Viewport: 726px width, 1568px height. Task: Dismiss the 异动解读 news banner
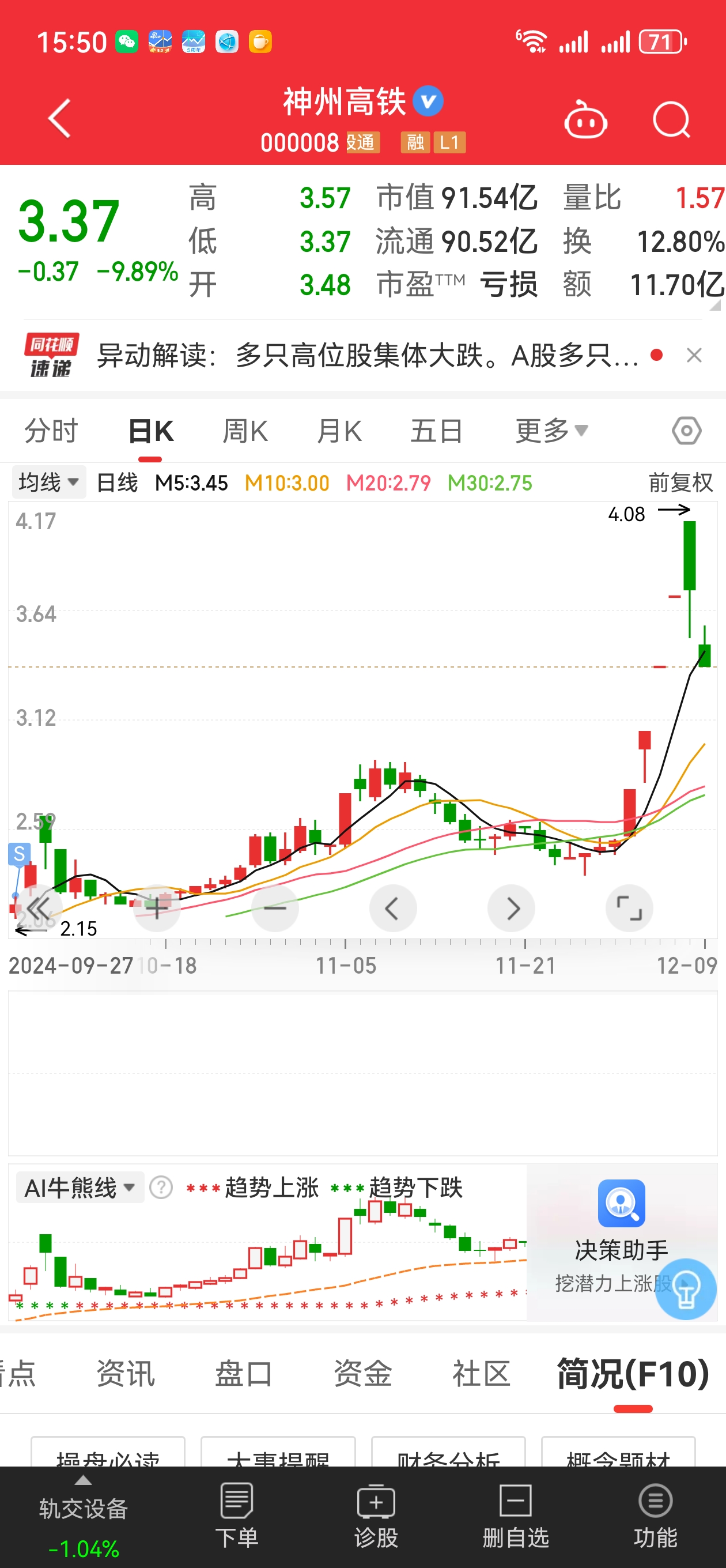(x=695, y=355)
